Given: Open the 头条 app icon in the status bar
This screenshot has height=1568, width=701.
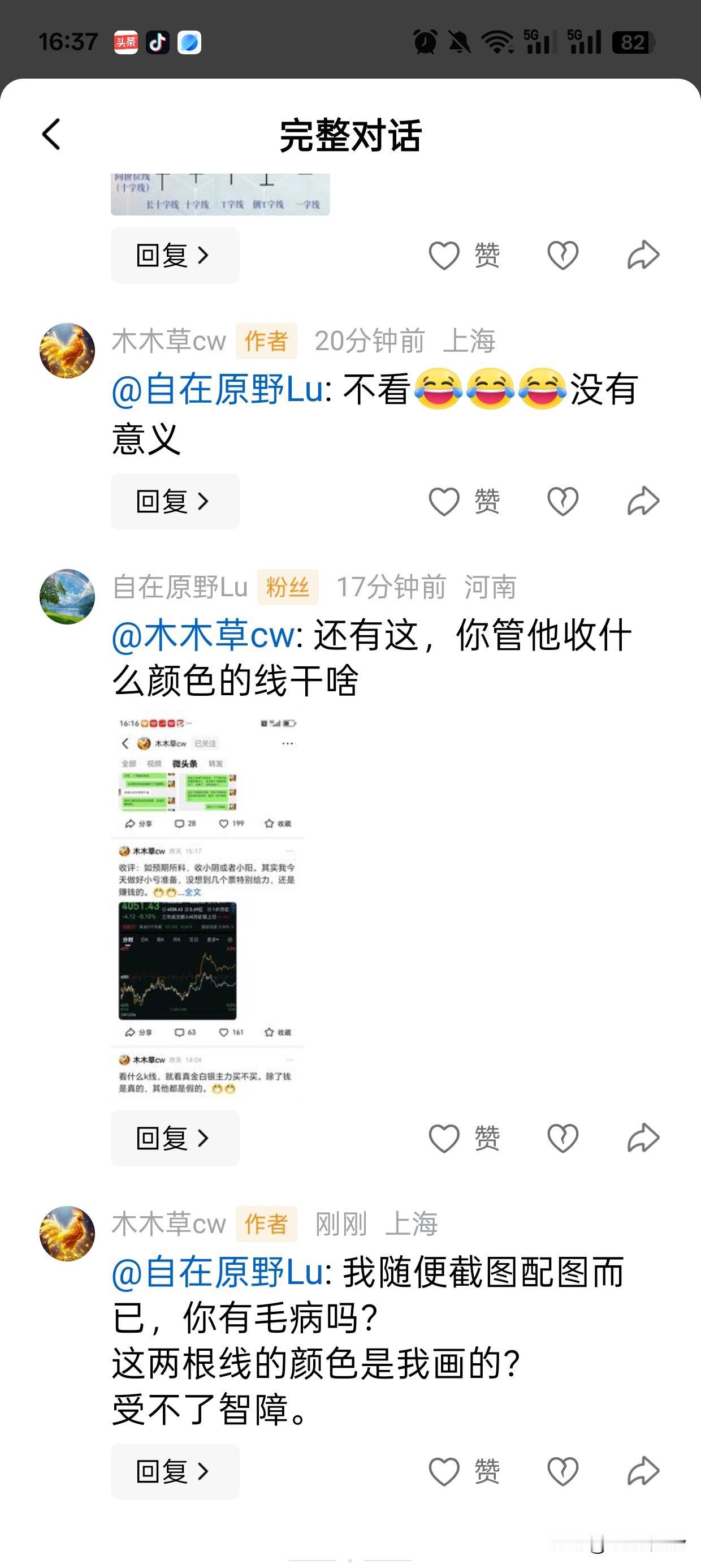Looking at the screenshot, I should [126, 41].
